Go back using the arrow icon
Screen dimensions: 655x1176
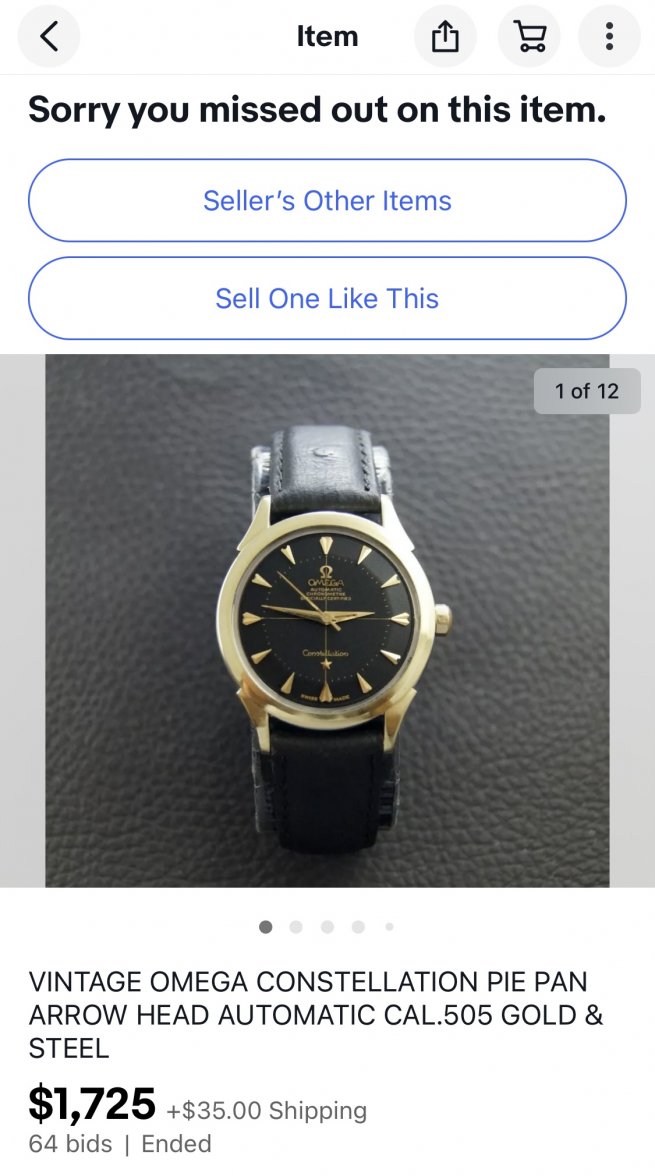click(48, 37)
